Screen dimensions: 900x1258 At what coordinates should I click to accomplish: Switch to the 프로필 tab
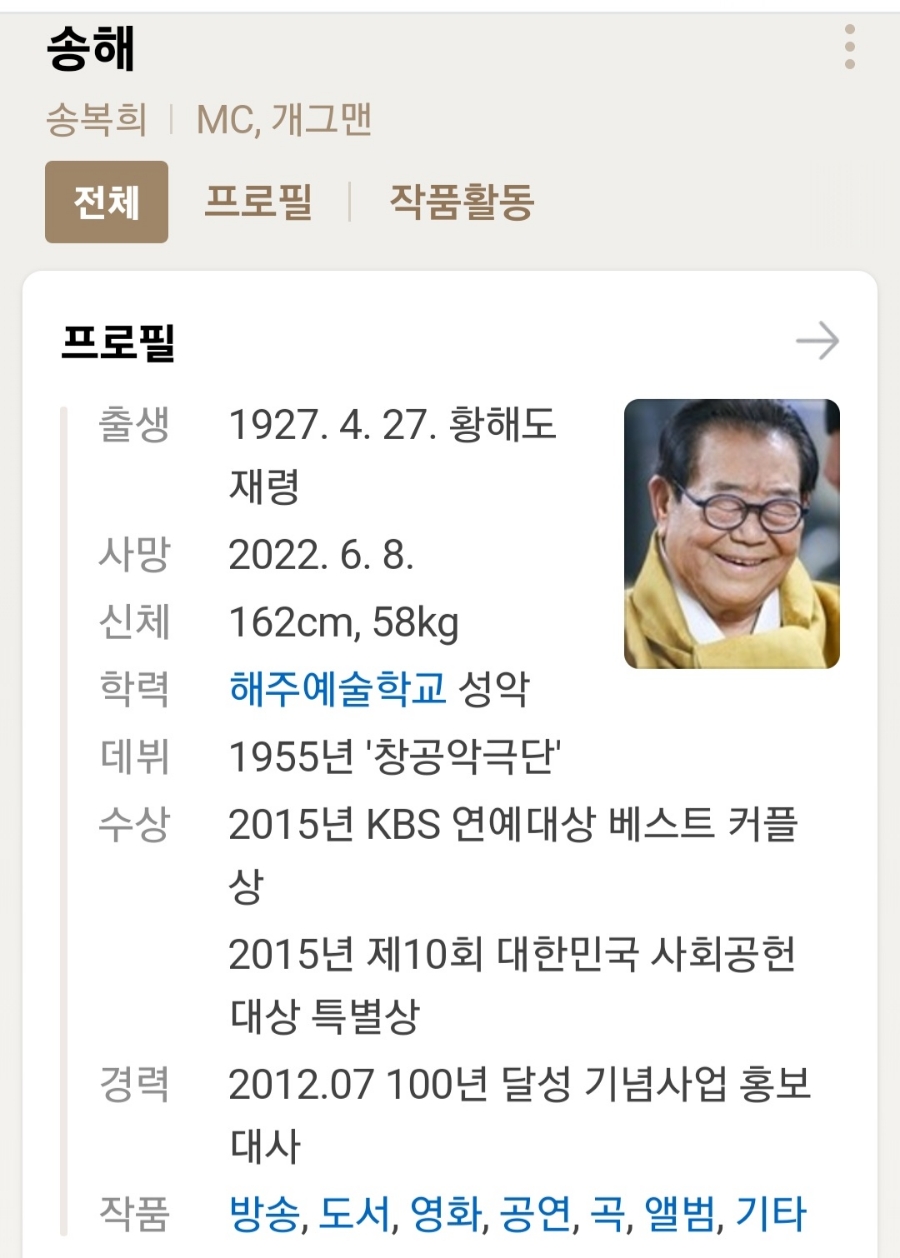262,201
